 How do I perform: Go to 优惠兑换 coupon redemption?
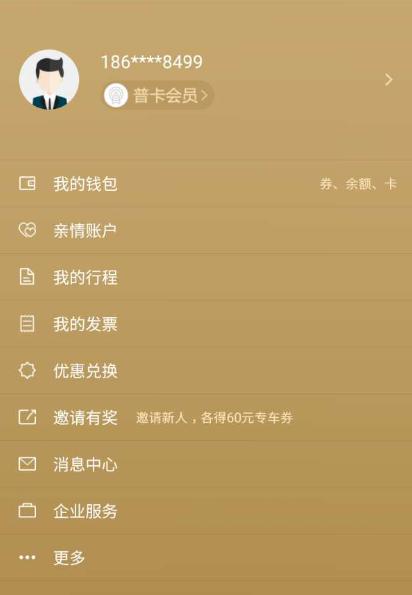[206, 371]
